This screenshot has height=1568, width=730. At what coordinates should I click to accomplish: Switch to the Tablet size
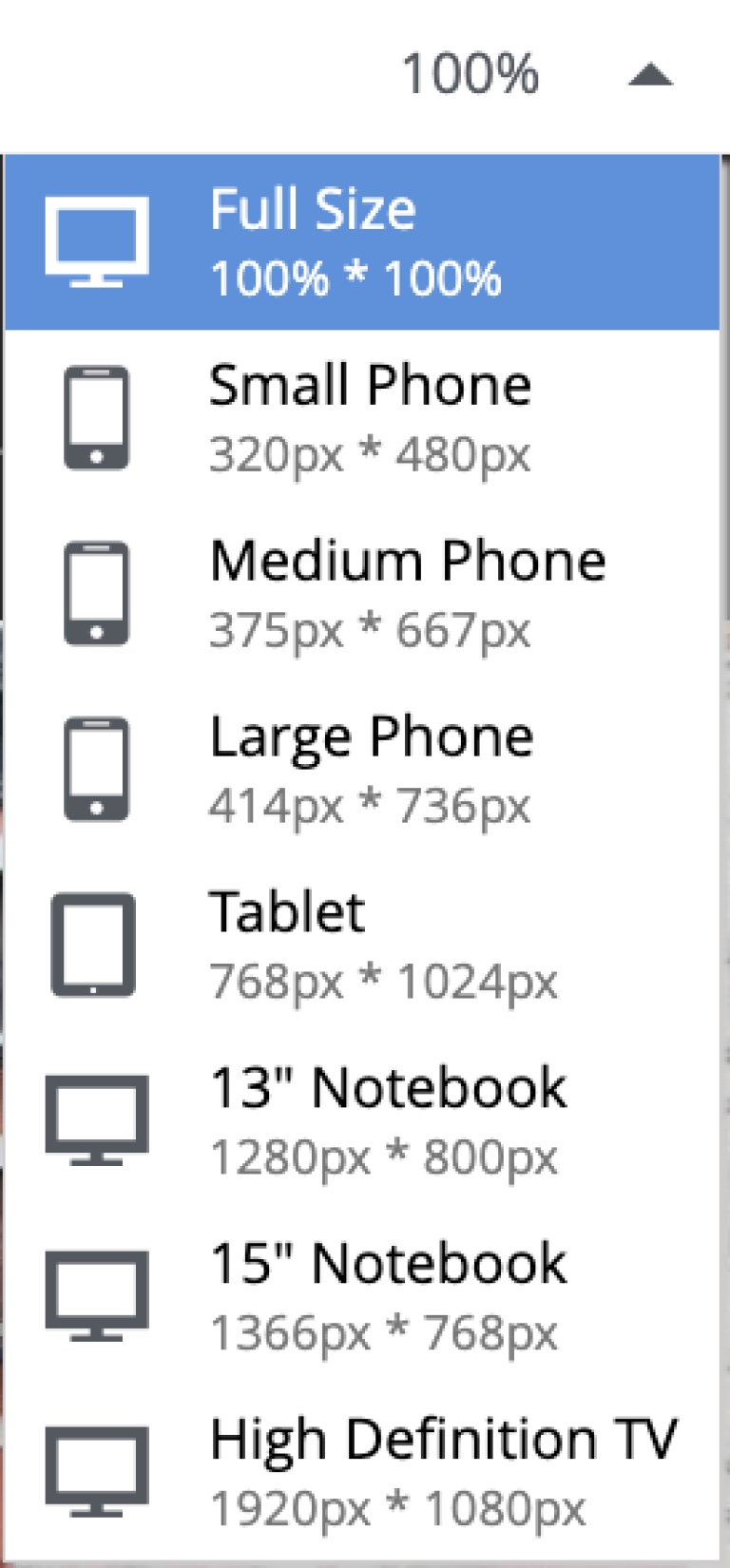361,946
